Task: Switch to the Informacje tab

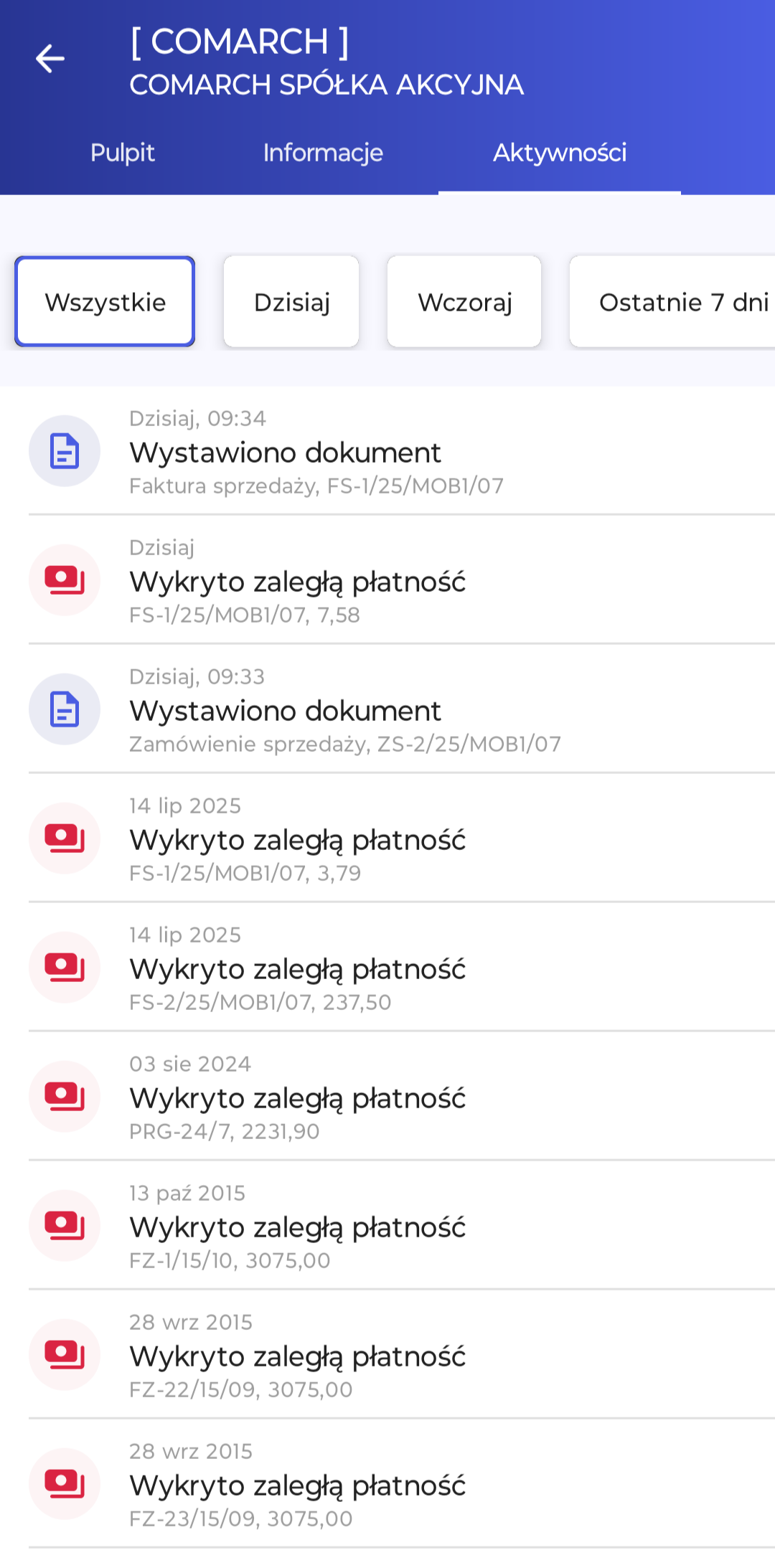Action: point(323,153)
